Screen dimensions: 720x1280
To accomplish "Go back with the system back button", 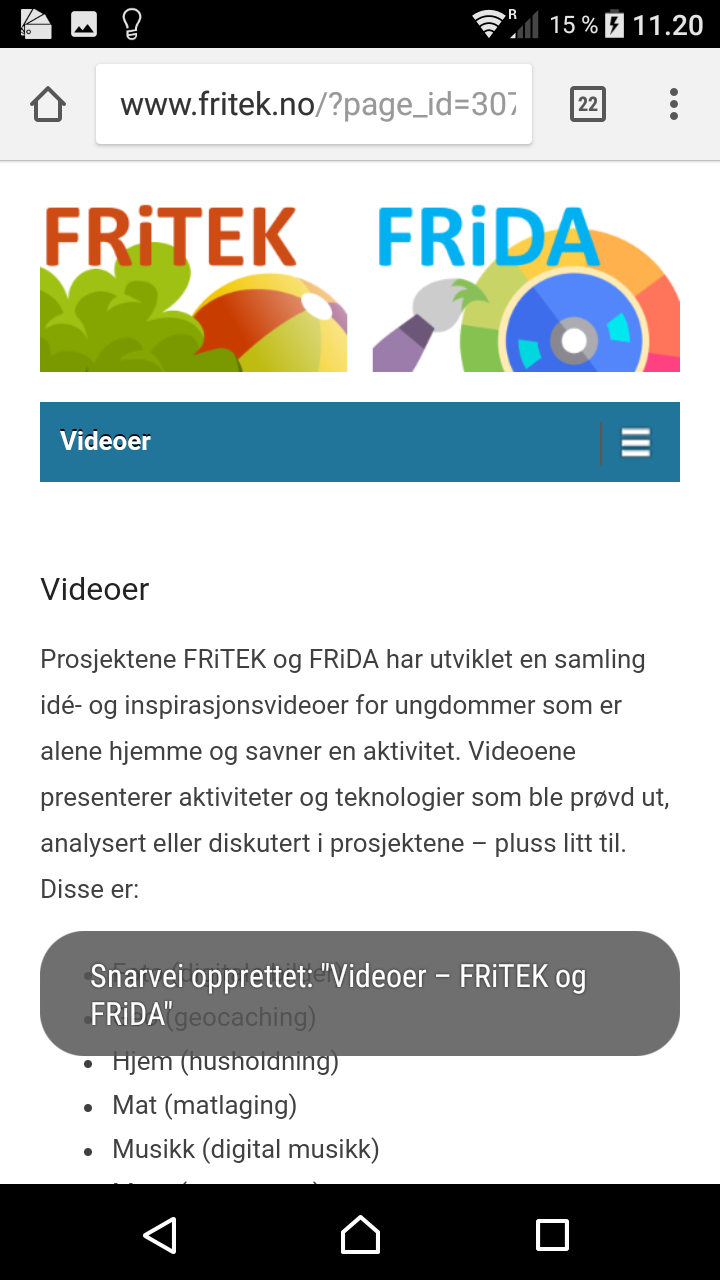I will click(x=160, y=1234).
